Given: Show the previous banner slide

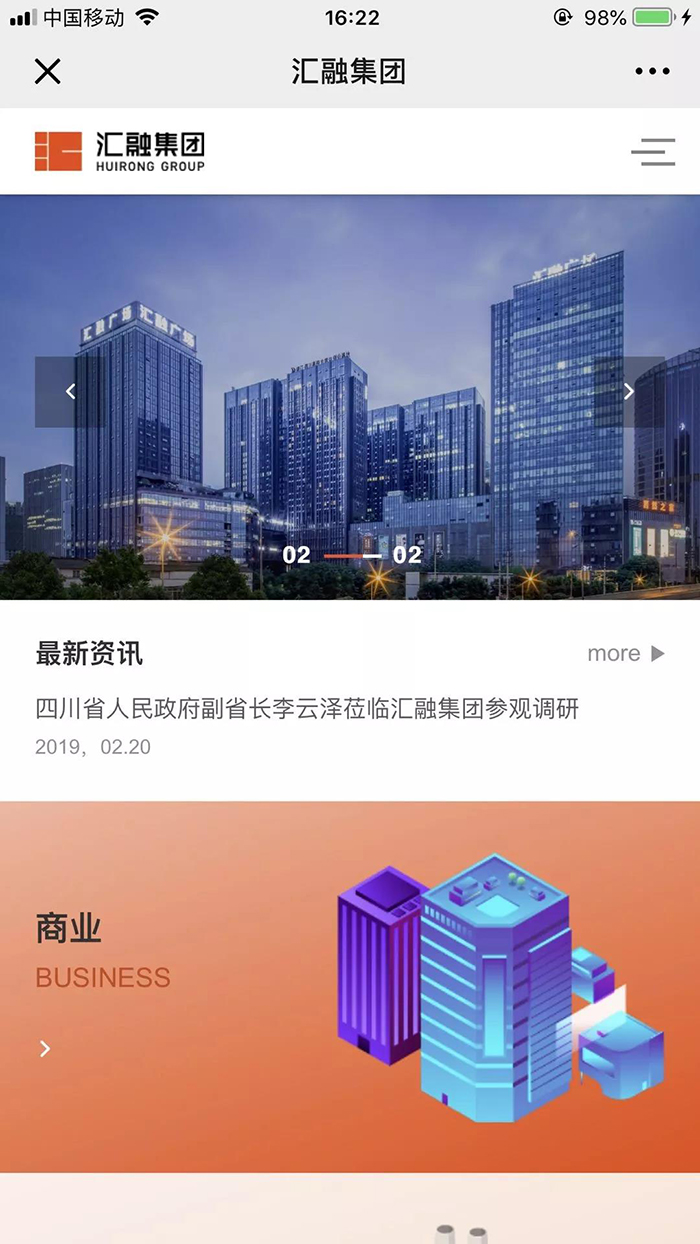Looking at the screenshot, I should pos(70,392).
